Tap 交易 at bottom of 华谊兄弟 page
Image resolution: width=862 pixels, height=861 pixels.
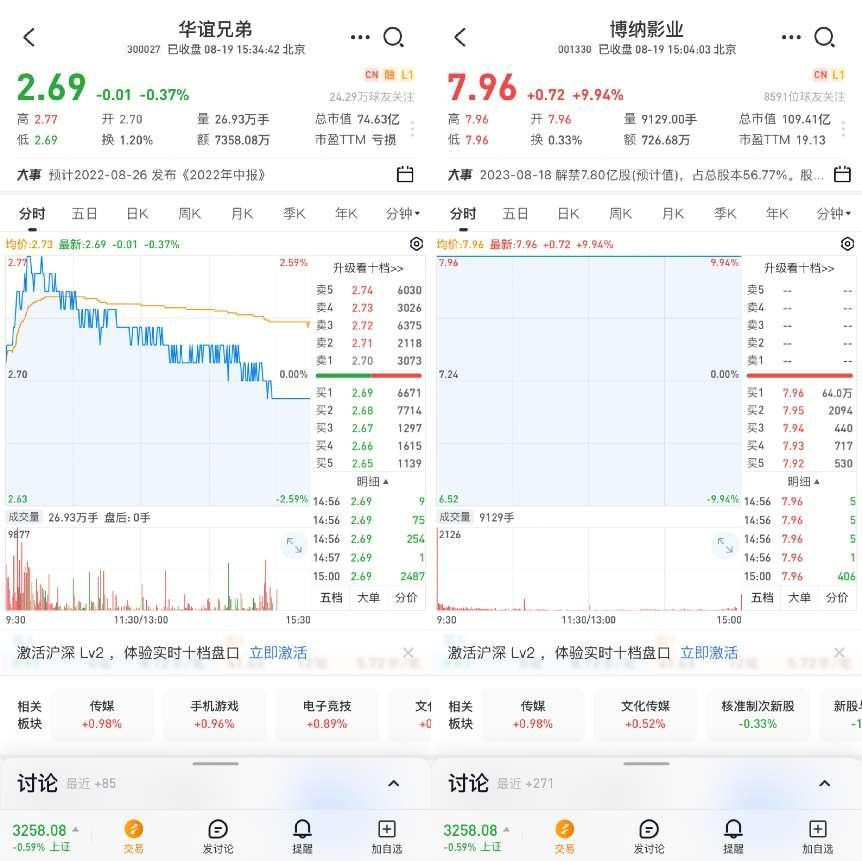[x=133, y=836]
